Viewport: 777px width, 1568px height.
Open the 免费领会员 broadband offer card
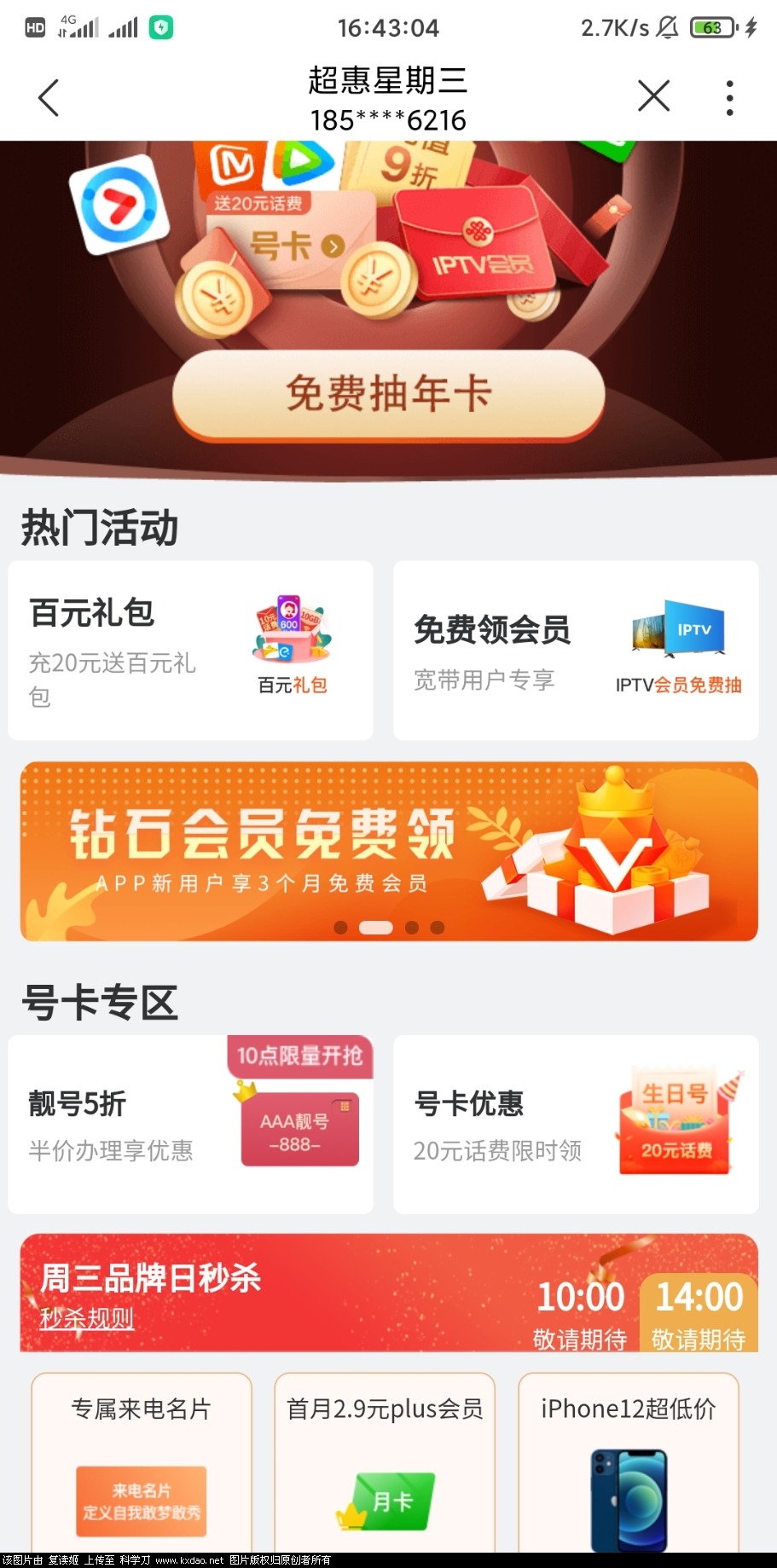[x=576, y=650]
